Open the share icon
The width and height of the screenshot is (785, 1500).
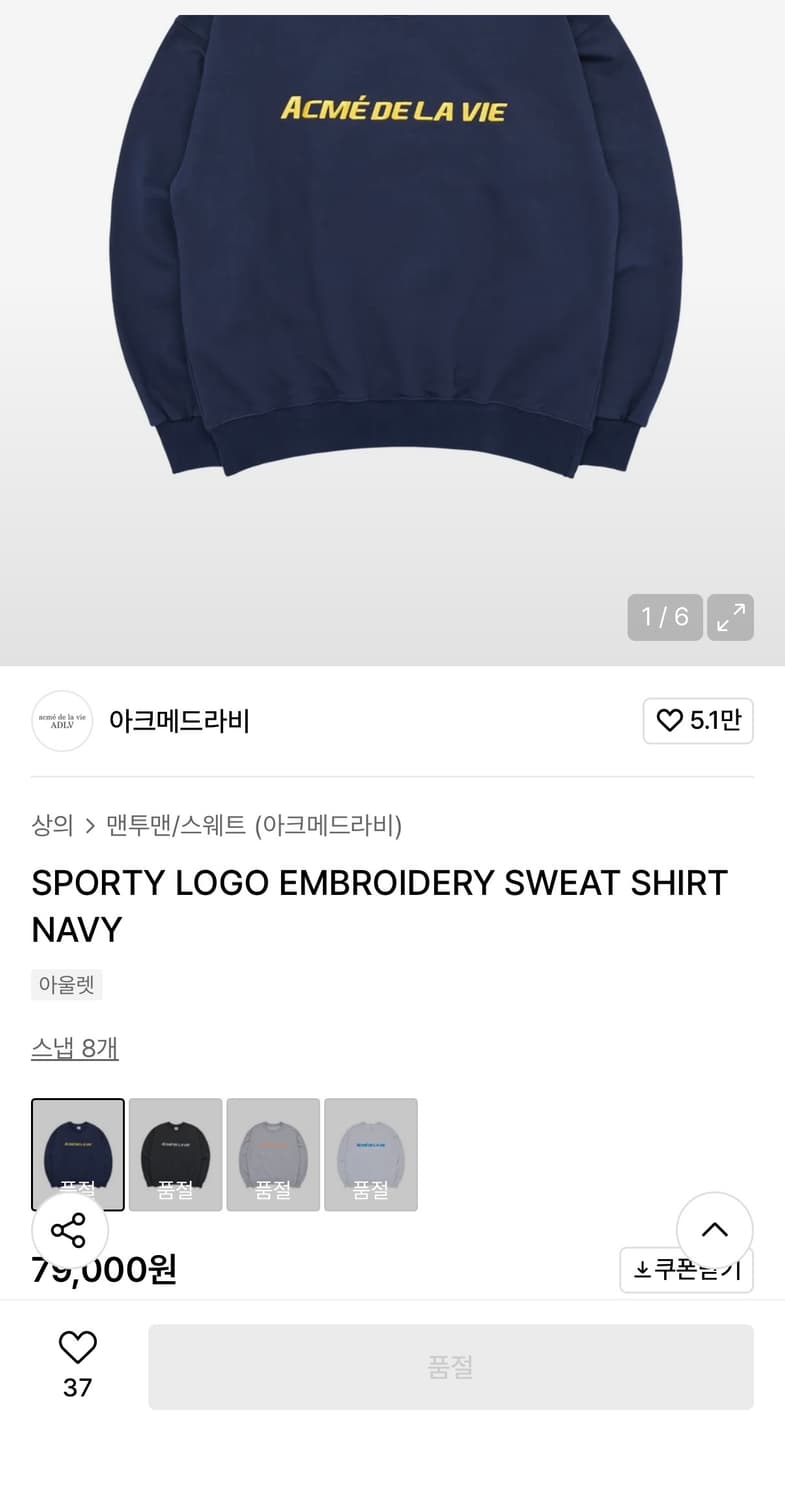[69, 1230]
